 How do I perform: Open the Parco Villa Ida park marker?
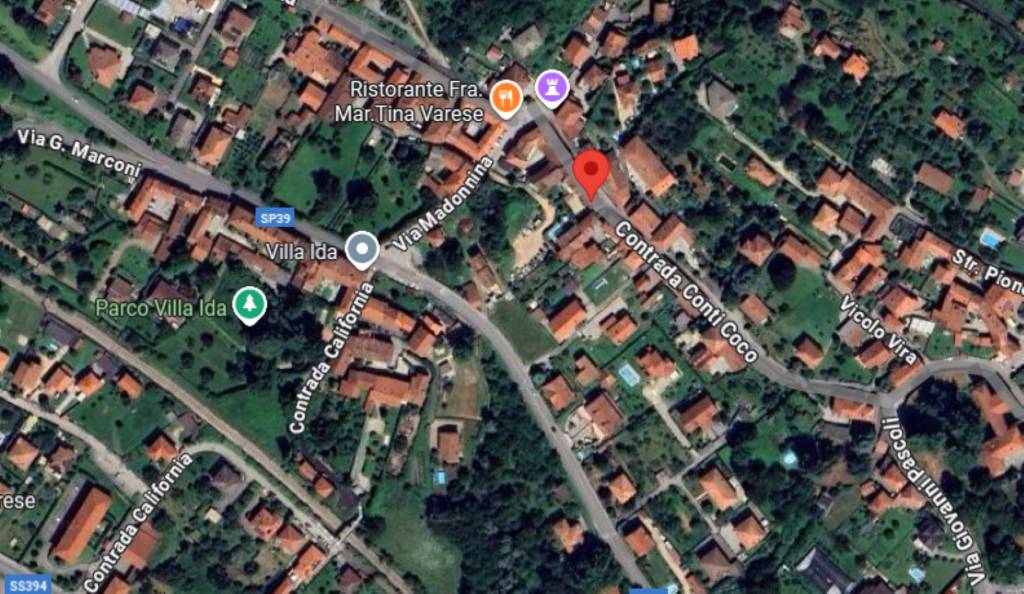pyautogui.click(x=249, y=305)
